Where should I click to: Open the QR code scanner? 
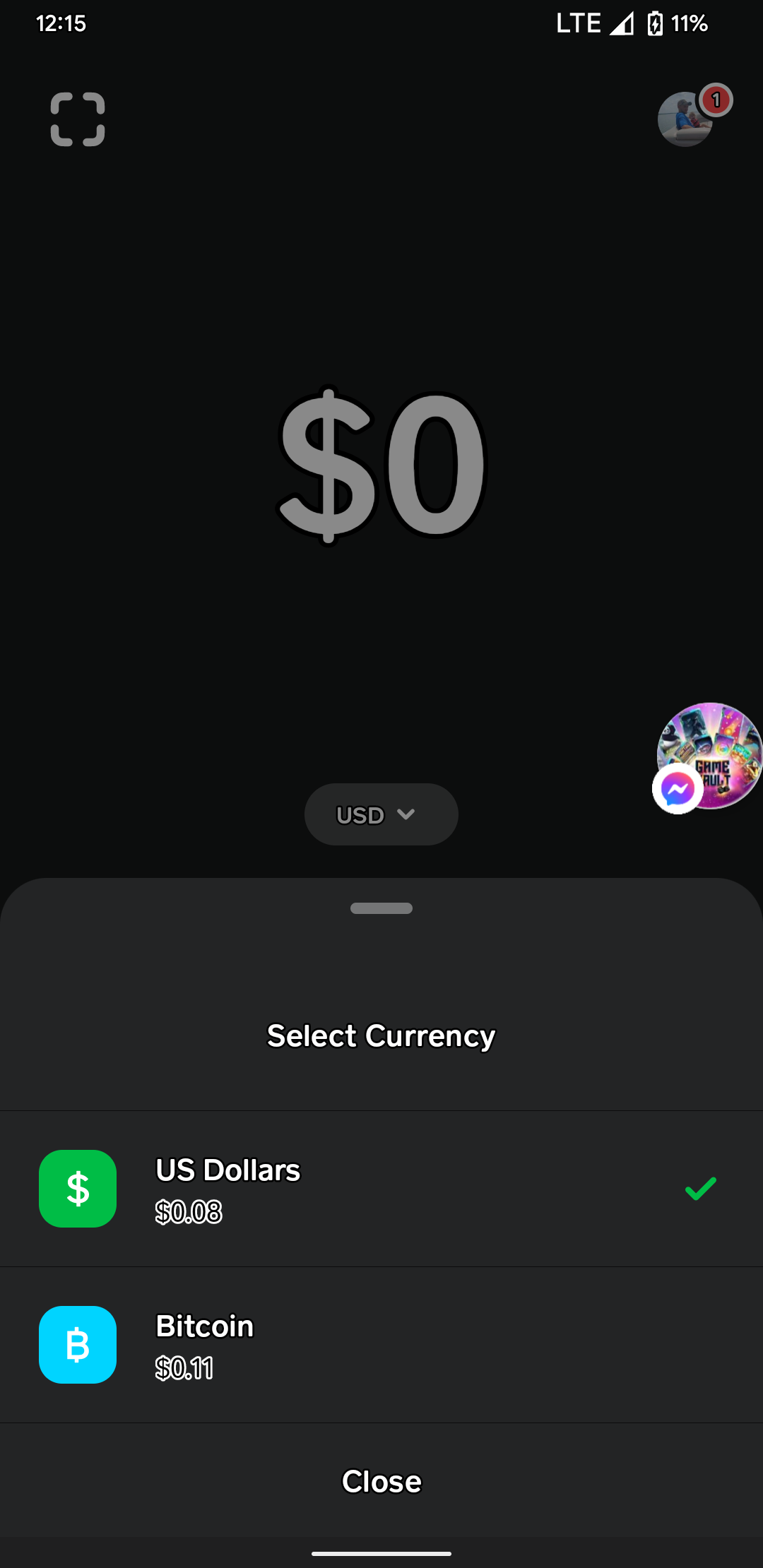tap(78, 119)
